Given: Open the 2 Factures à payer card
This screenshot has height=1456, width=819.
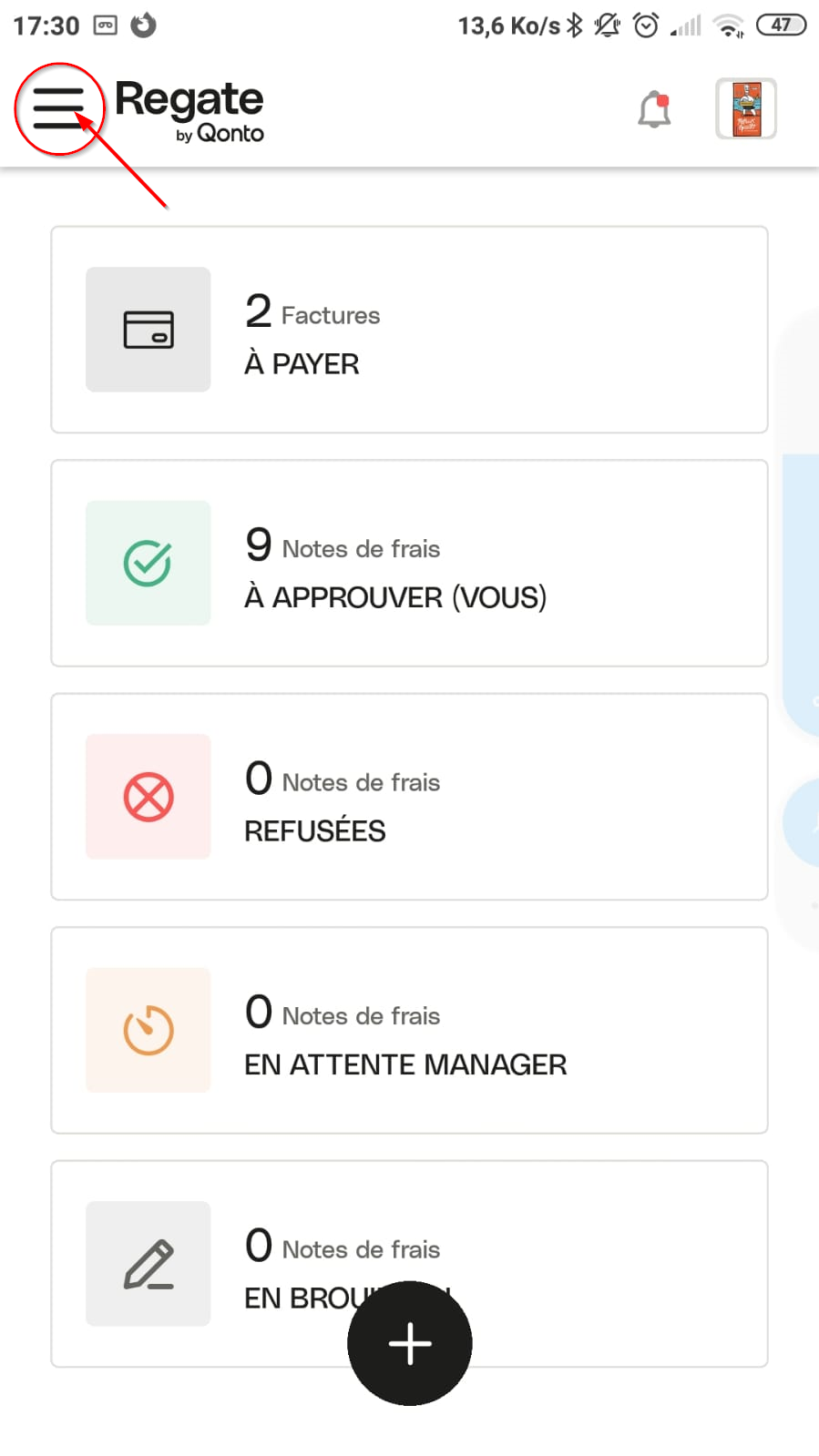Looking at the screenshot, I should [x=409, y=330].
